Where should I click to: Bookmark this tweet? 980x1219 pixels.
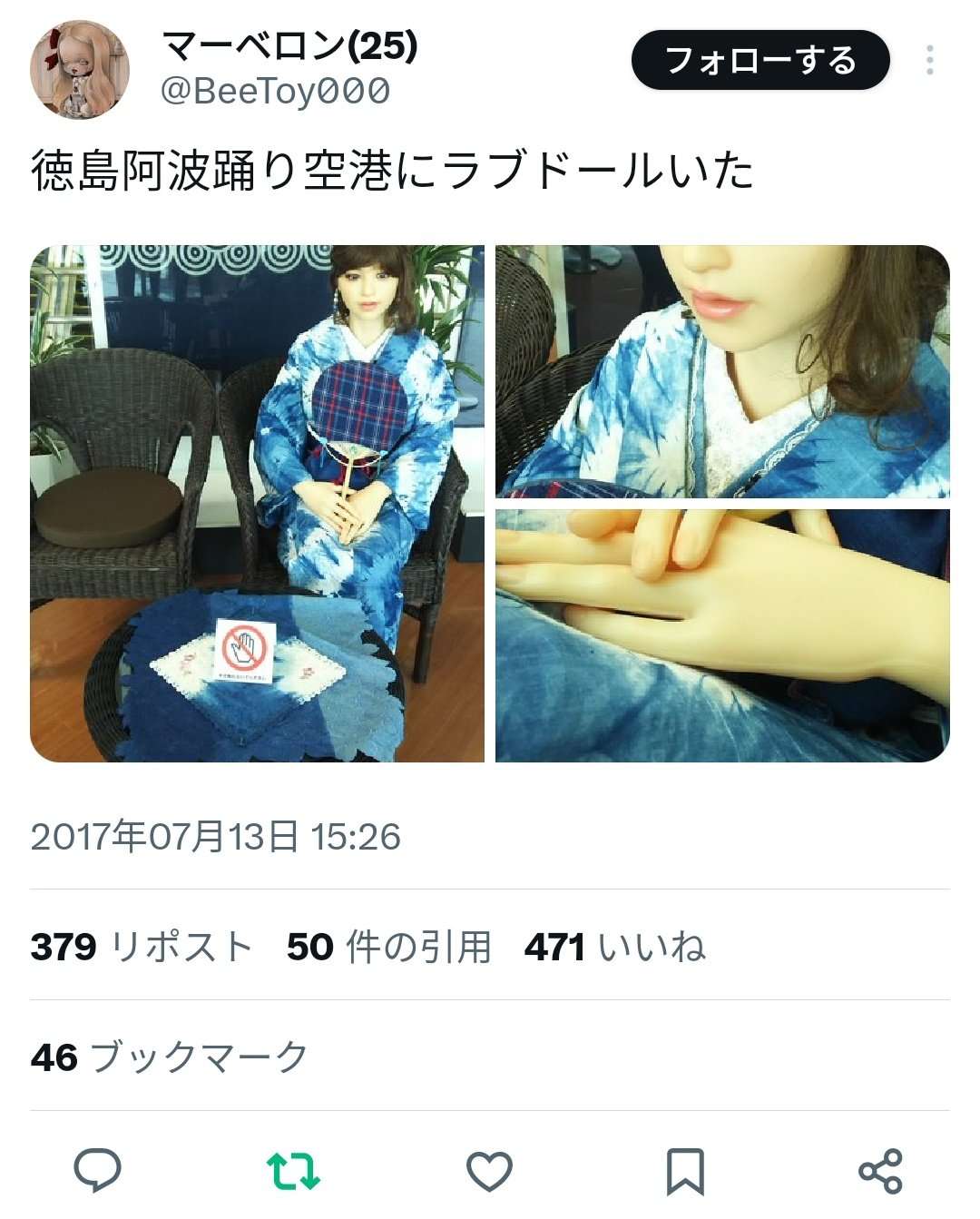pos(685,1170)
